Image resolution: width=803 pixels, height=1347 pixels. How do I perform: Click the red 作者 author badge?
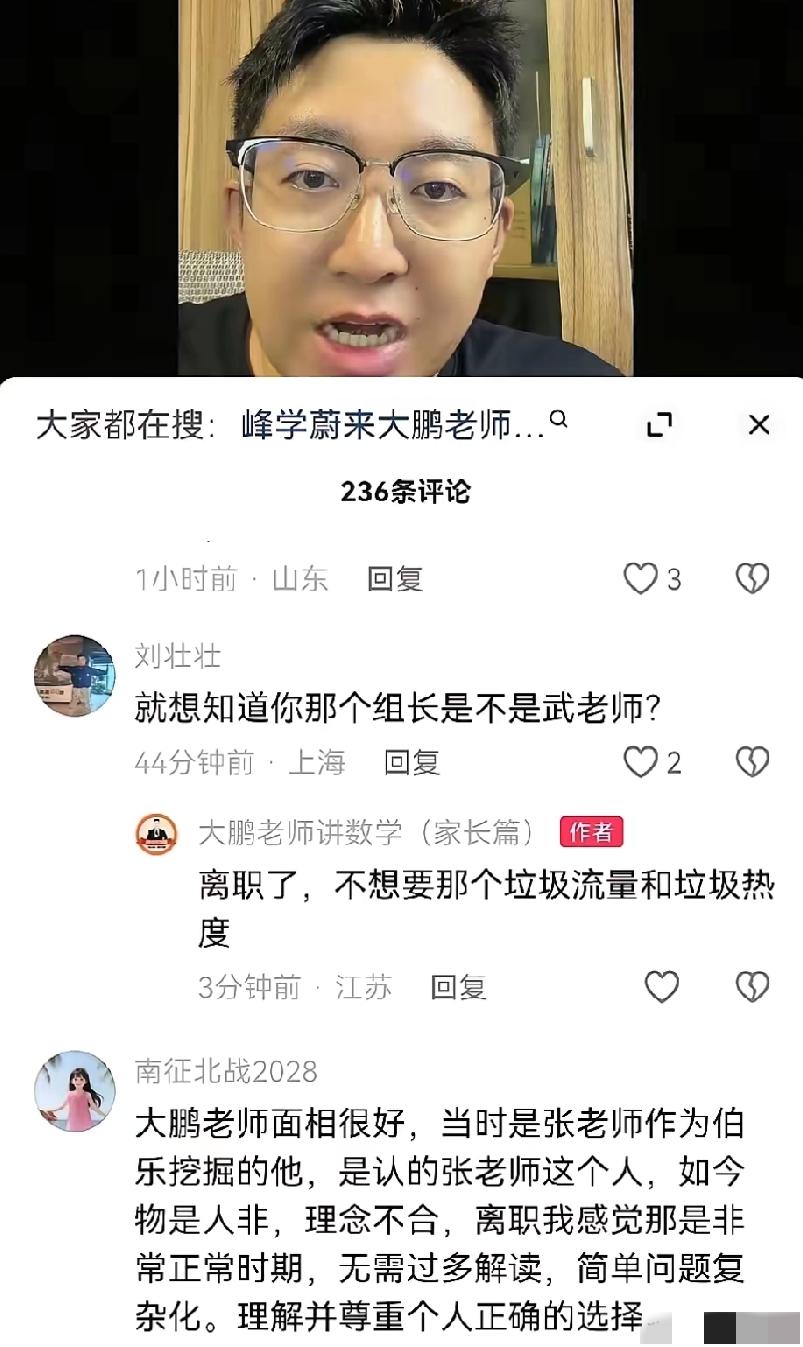tap(592, 832)
